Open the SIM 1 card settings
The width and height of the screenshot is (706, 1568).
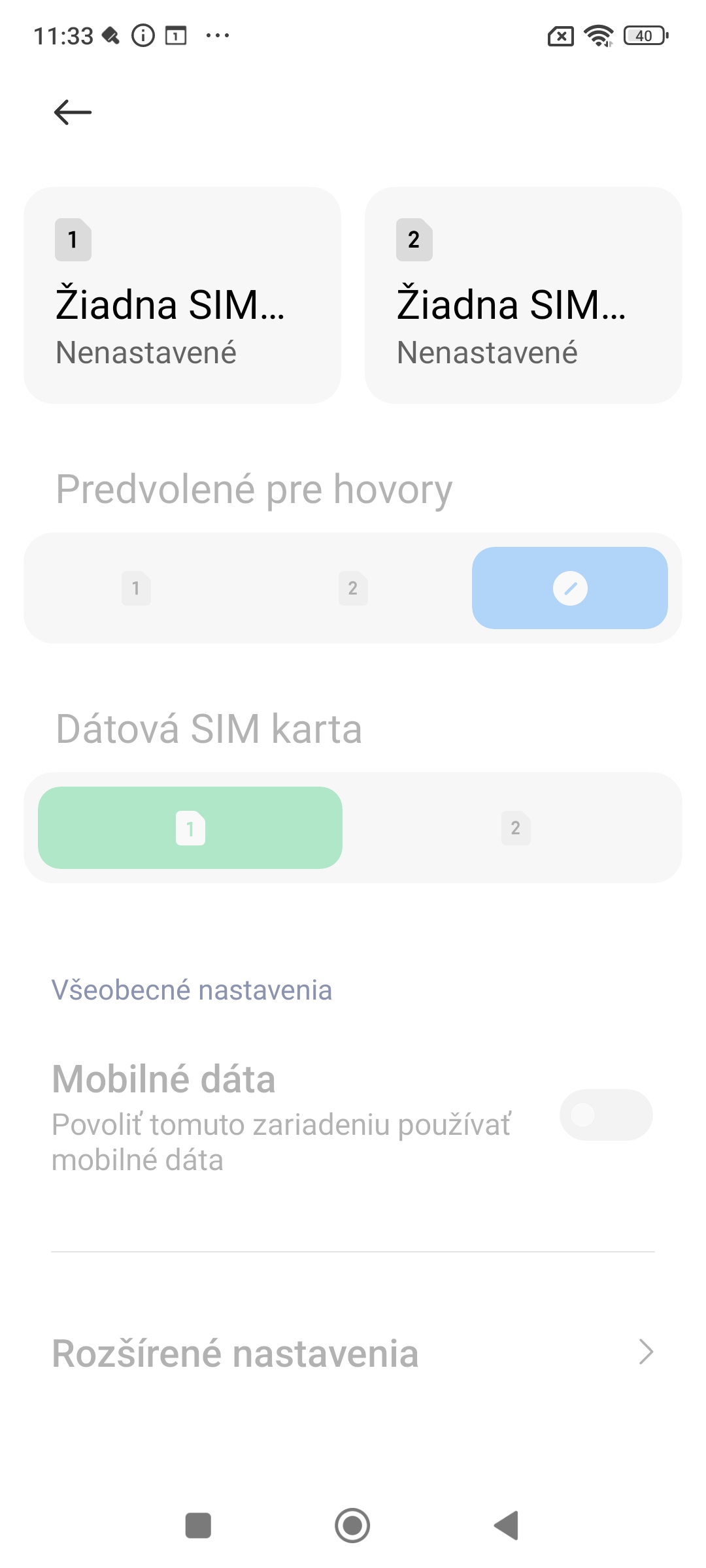pos(182,295)
